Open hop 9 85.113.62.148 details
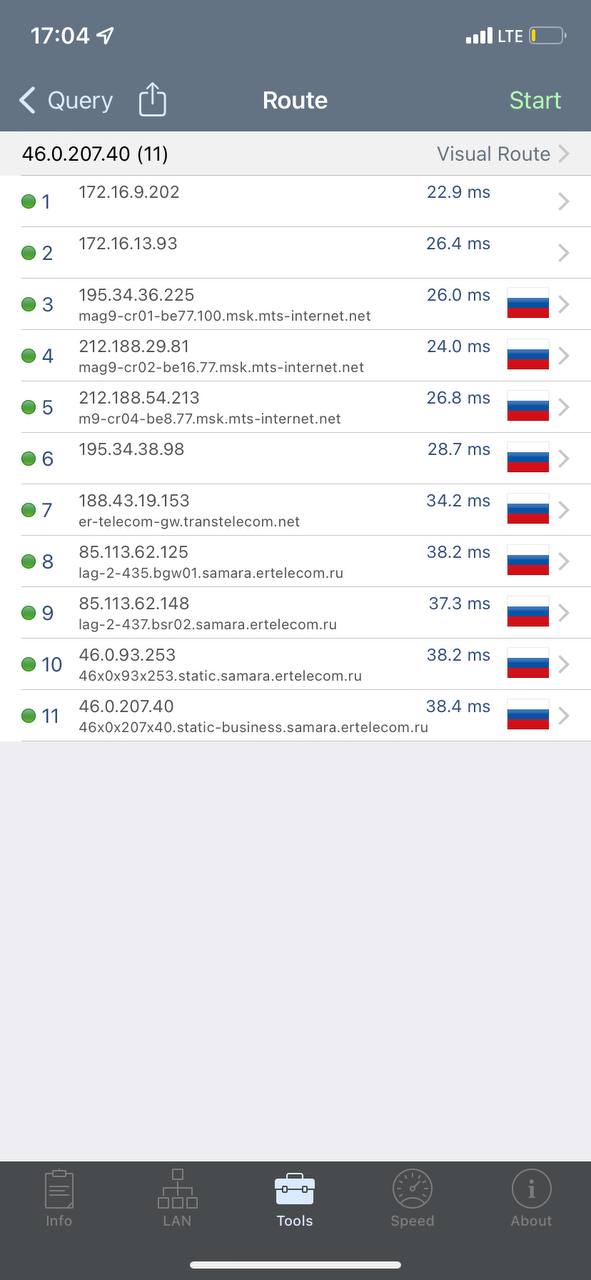 pyautogui.click(x=295, y=613)
